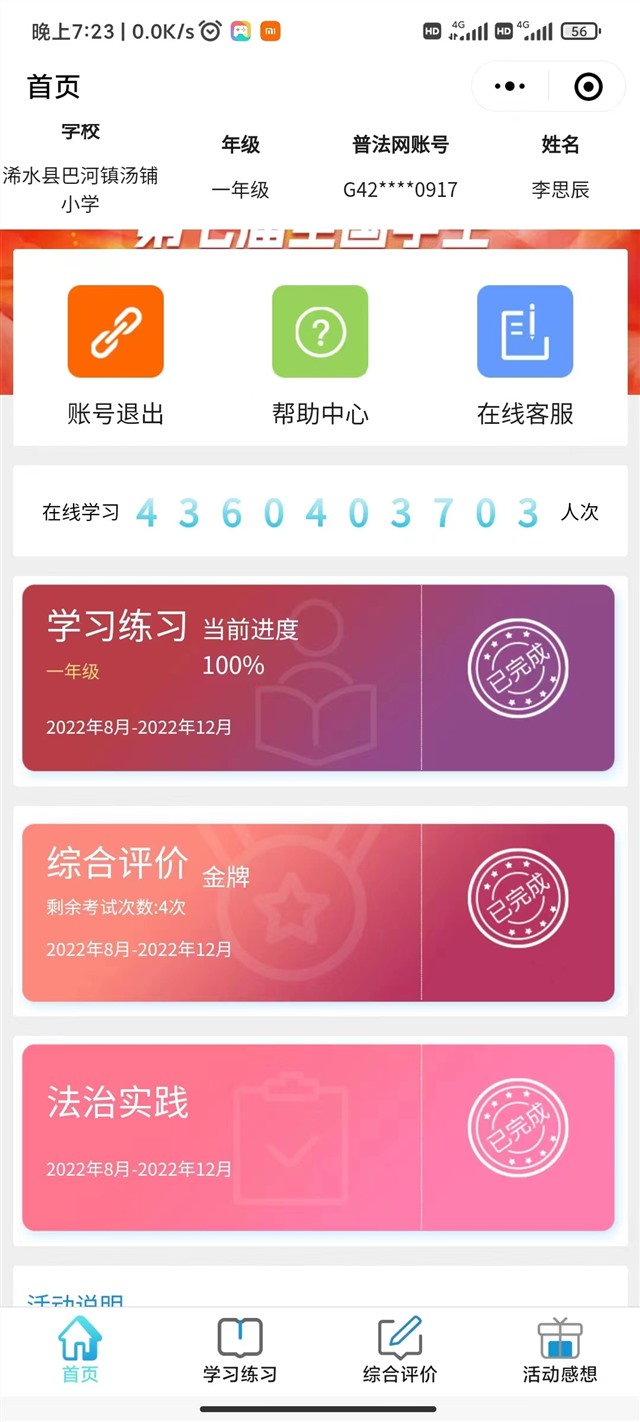Switch to the 首页 tab

coord(80,1350)
